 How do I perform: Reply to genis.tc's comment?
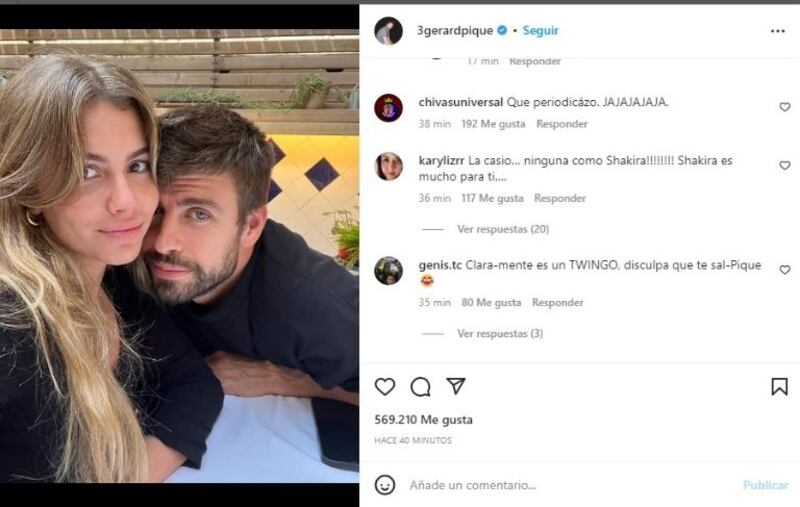pos(557,302)
